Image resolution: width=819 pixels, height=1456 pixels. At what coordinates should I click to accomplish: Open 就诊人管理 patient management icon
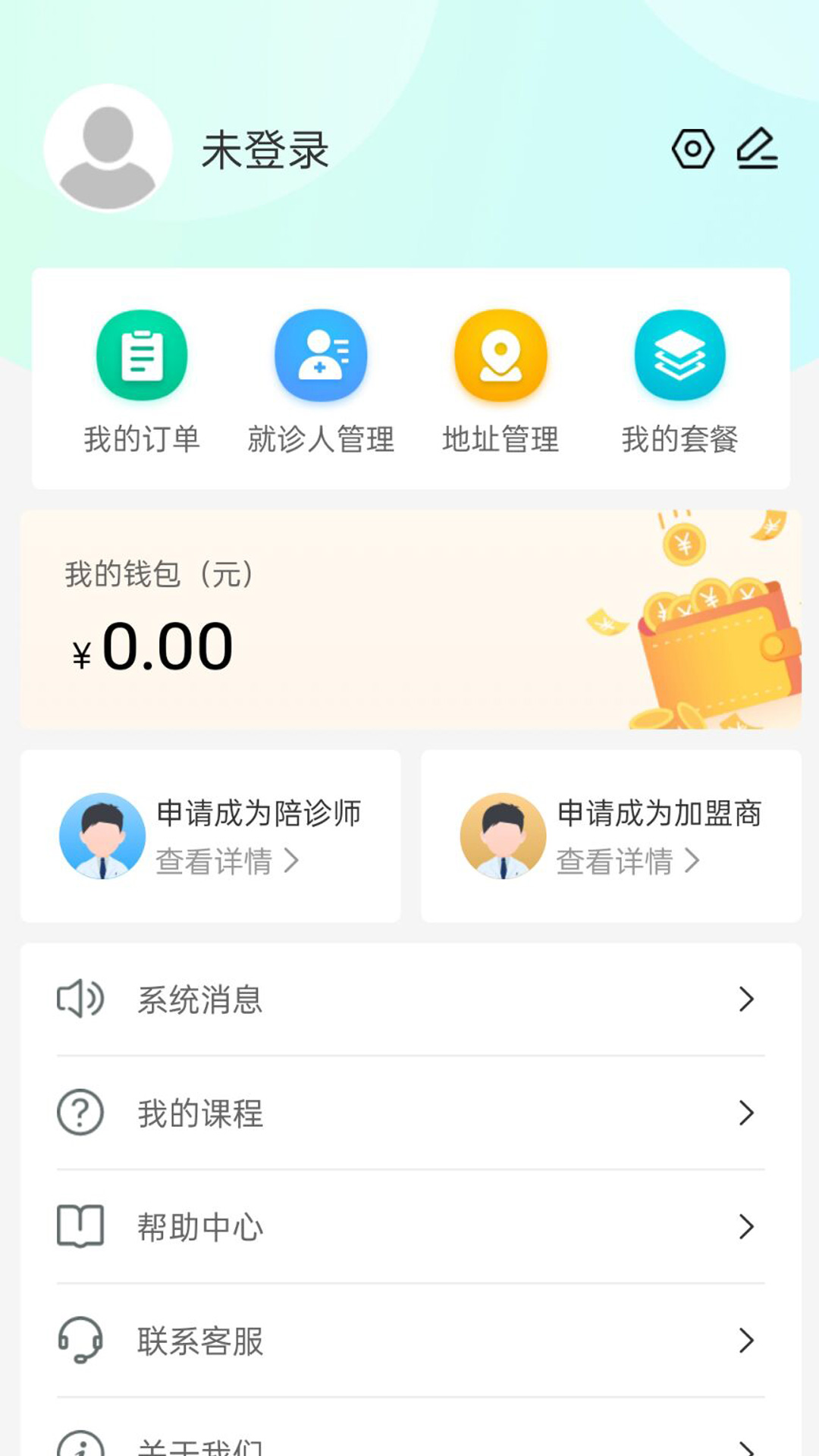click(x=321, y=355)
